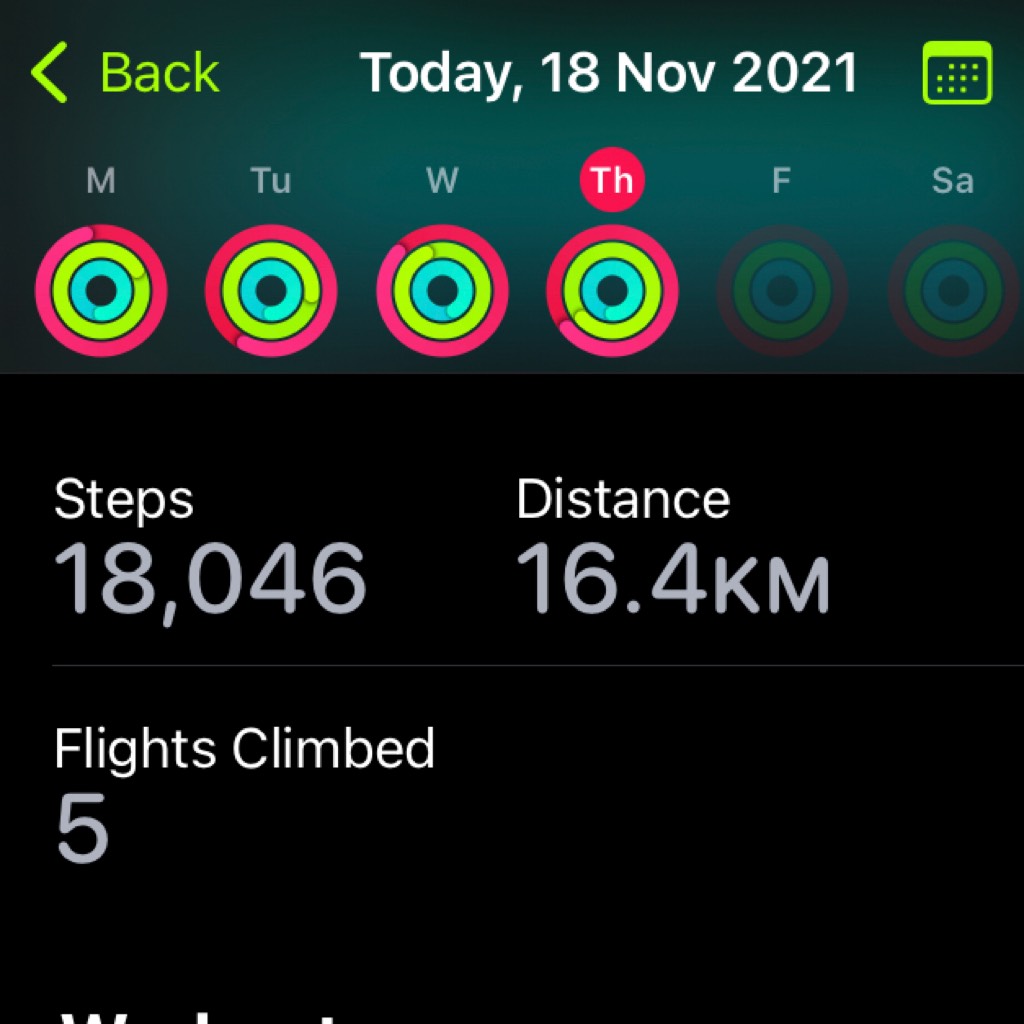Select Saturday's activity rings
1024x1024 pixels.
tap(952, 291)
